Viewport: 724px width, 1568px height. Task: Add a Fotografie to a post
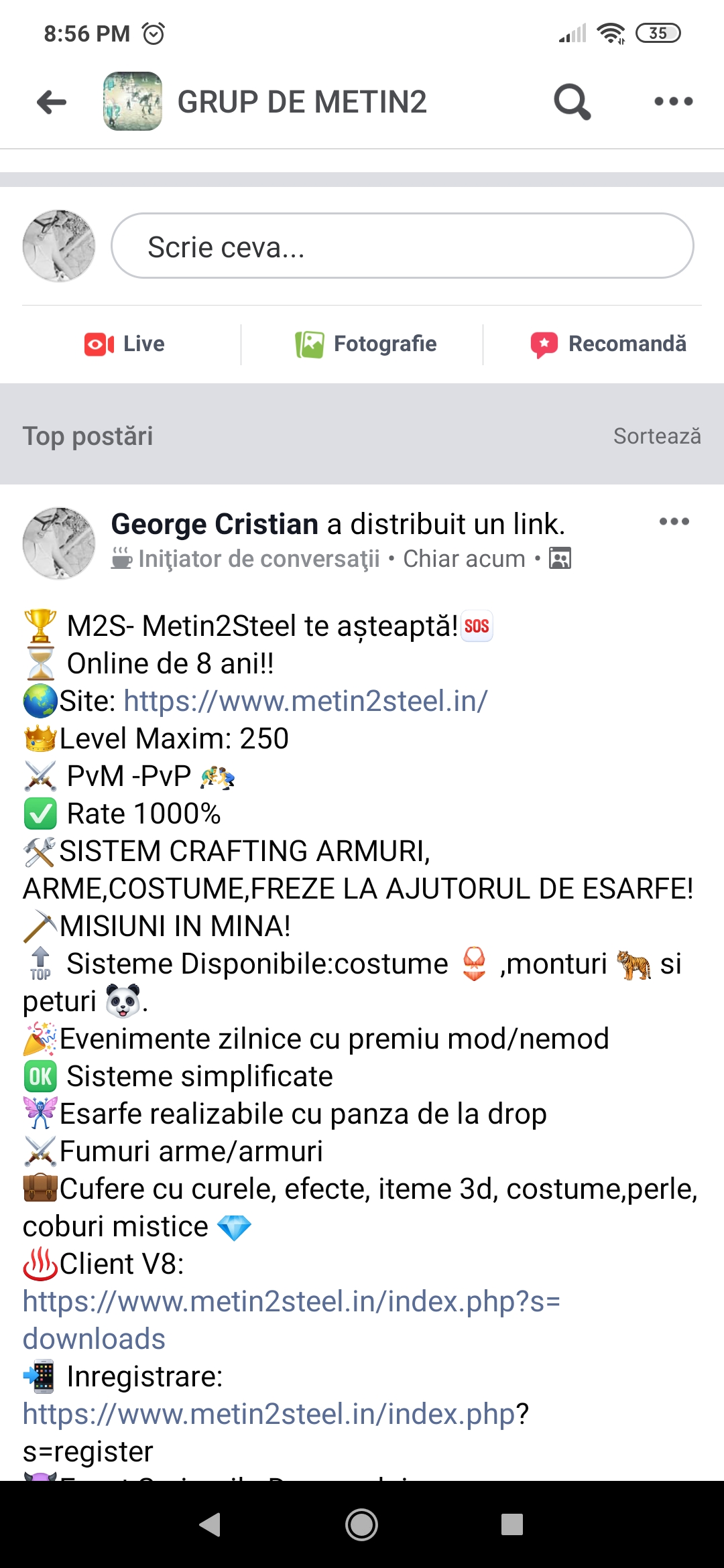[x=366, y=344]
